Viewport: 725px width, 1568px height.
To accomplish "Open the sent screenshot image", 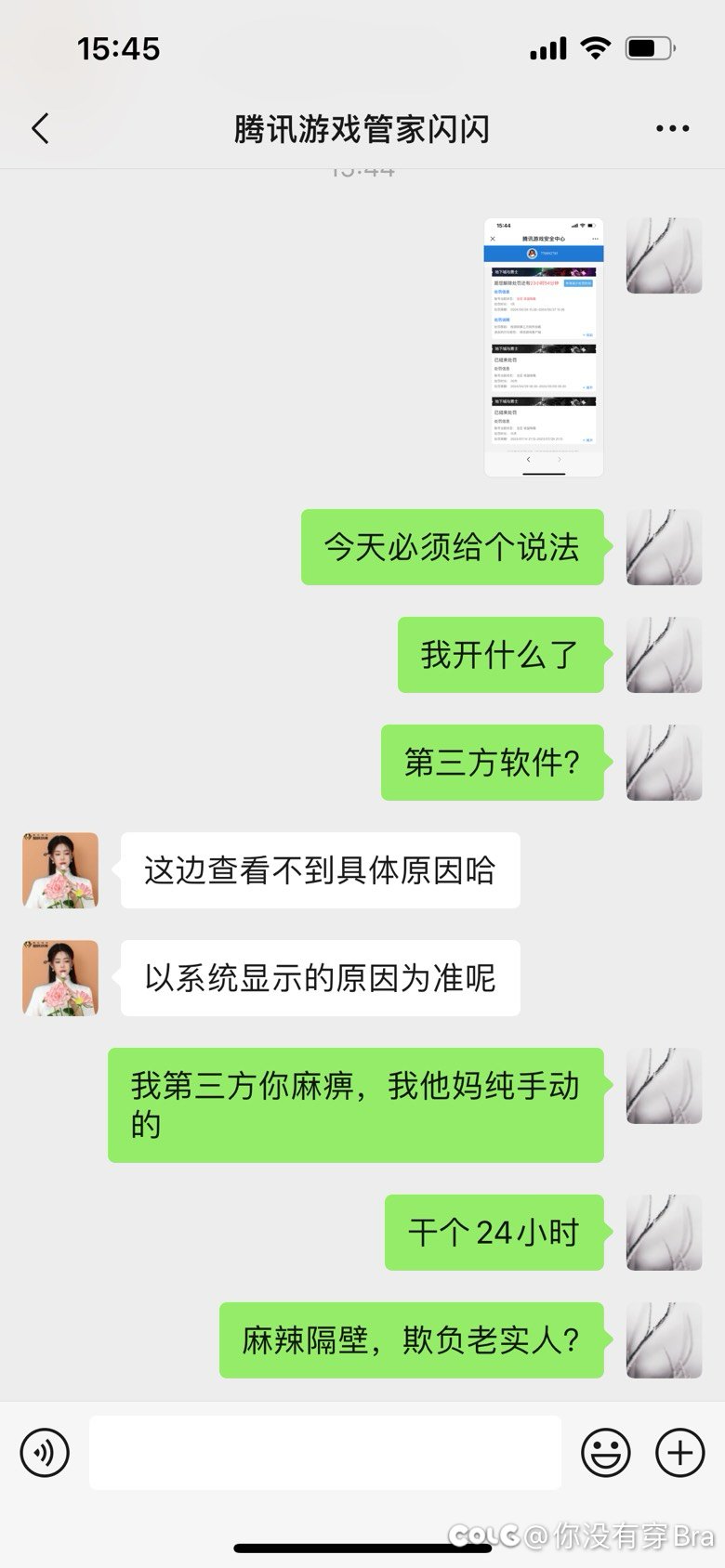I will click(544, 347).
